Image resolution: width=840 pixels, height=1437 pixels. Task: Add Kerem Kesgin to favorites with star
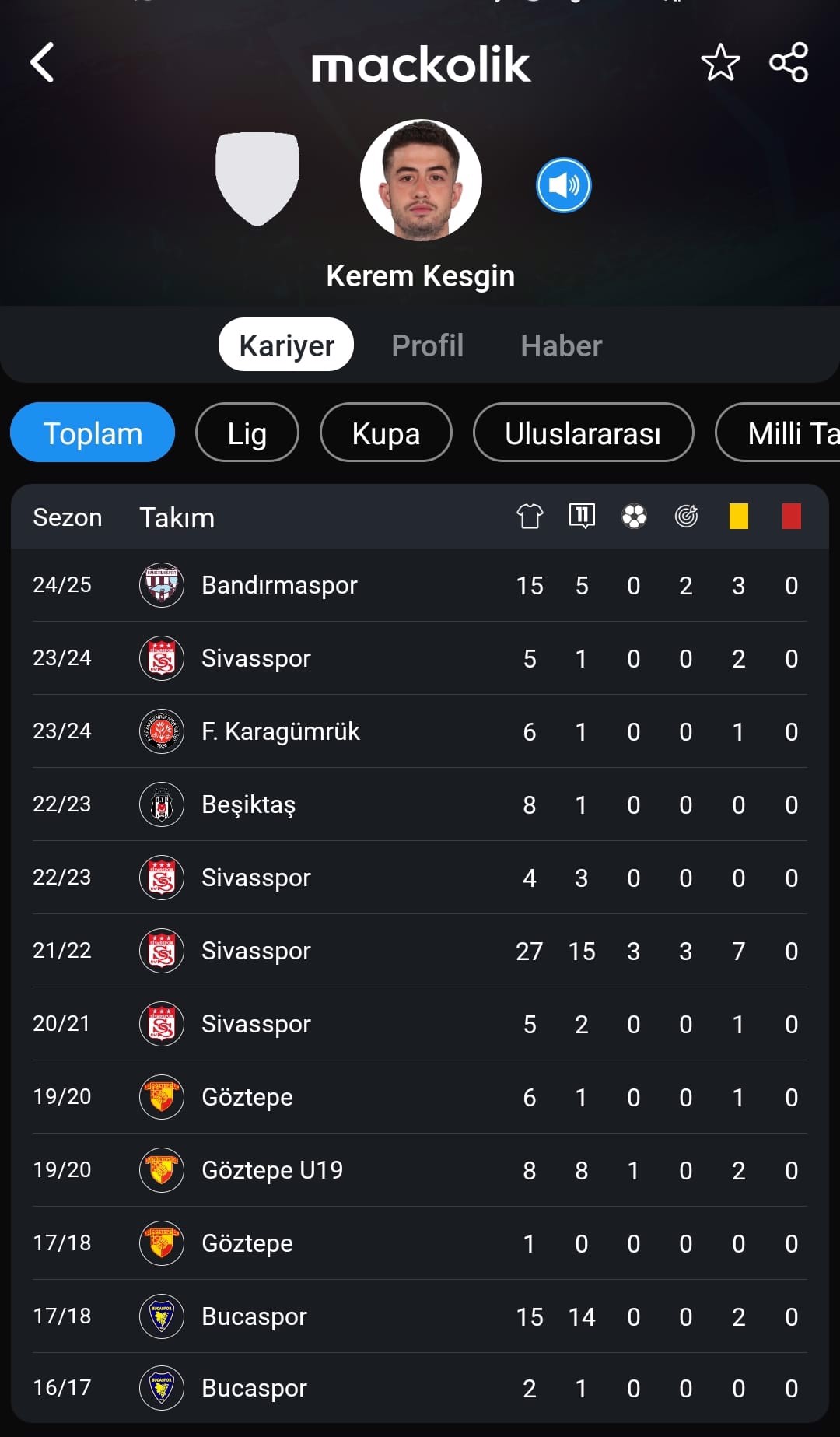click(720, 62)
